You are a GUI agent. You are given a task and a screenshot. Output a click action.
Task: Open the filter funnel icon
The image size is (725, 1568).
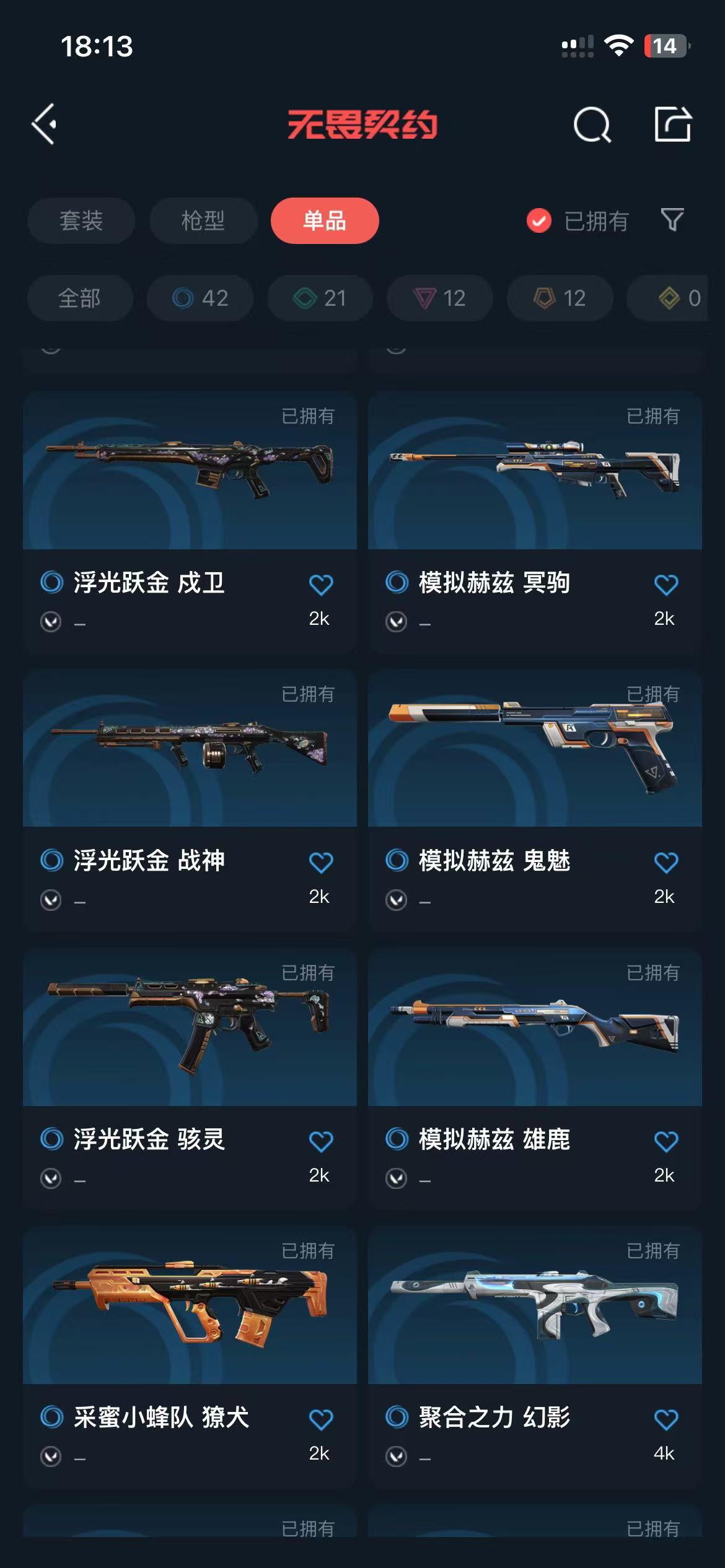coord(672,220)
